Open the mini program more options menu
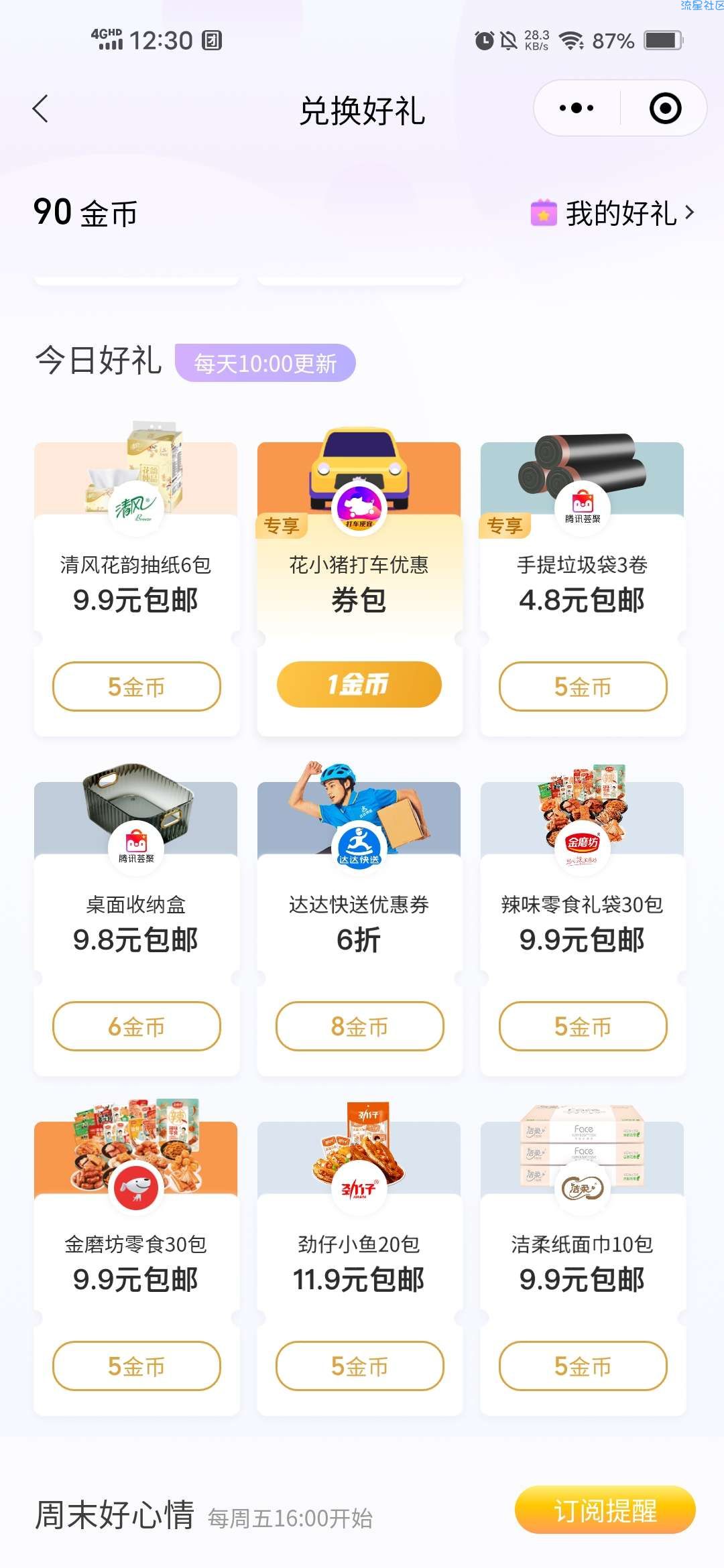This screenshot has width=724, height=1568. pos(577,109)
